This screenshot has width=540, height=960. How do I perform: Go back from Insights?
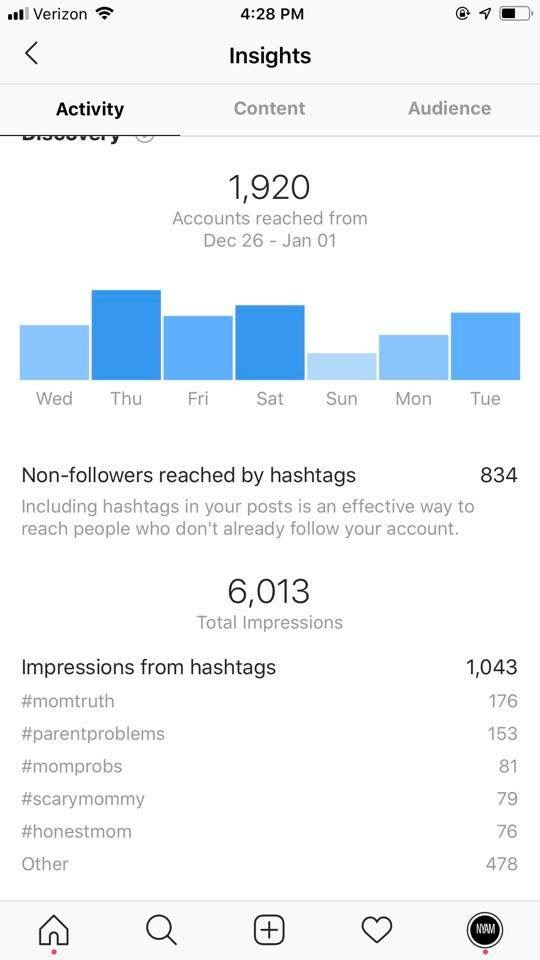pos(31,53)
